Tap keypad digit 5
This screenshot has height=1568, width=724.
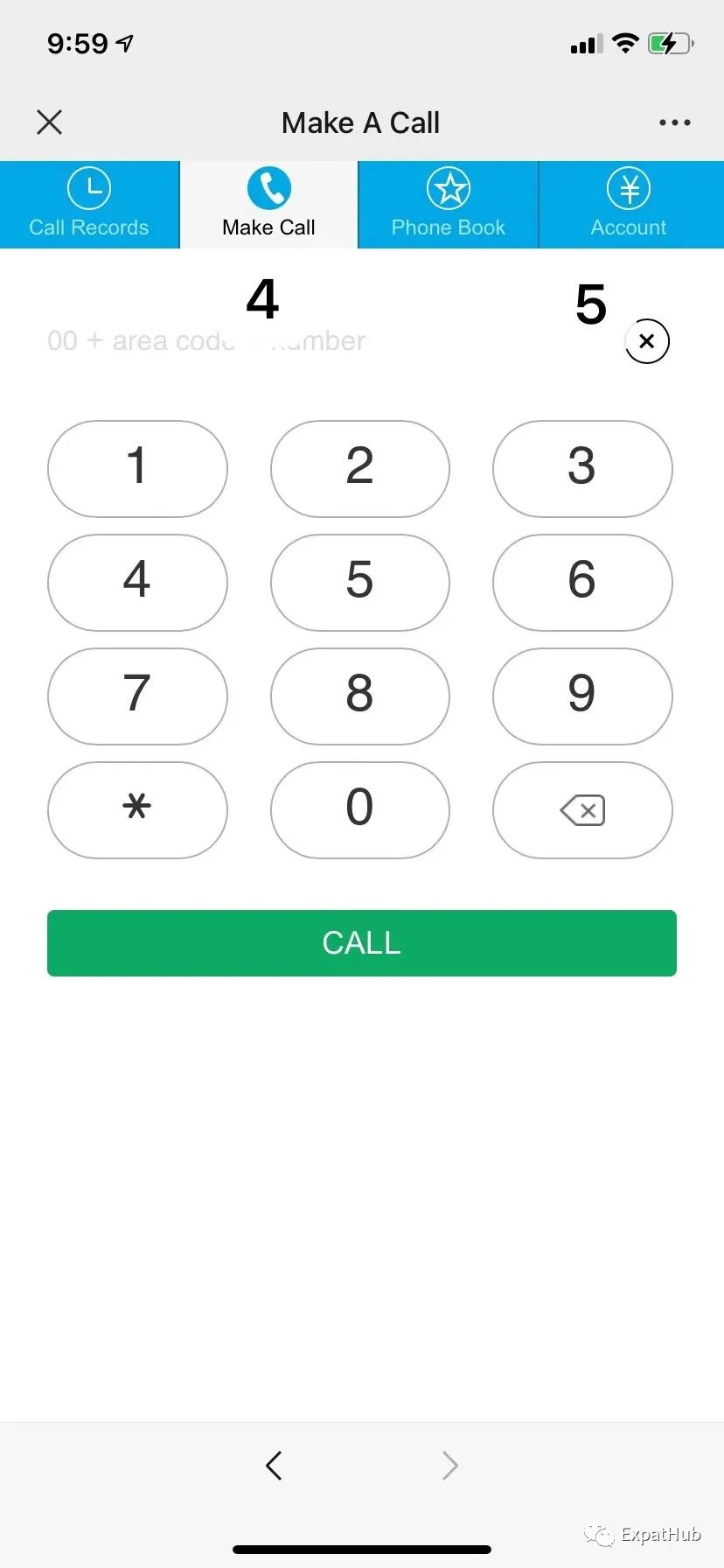(x=360, y=583)
